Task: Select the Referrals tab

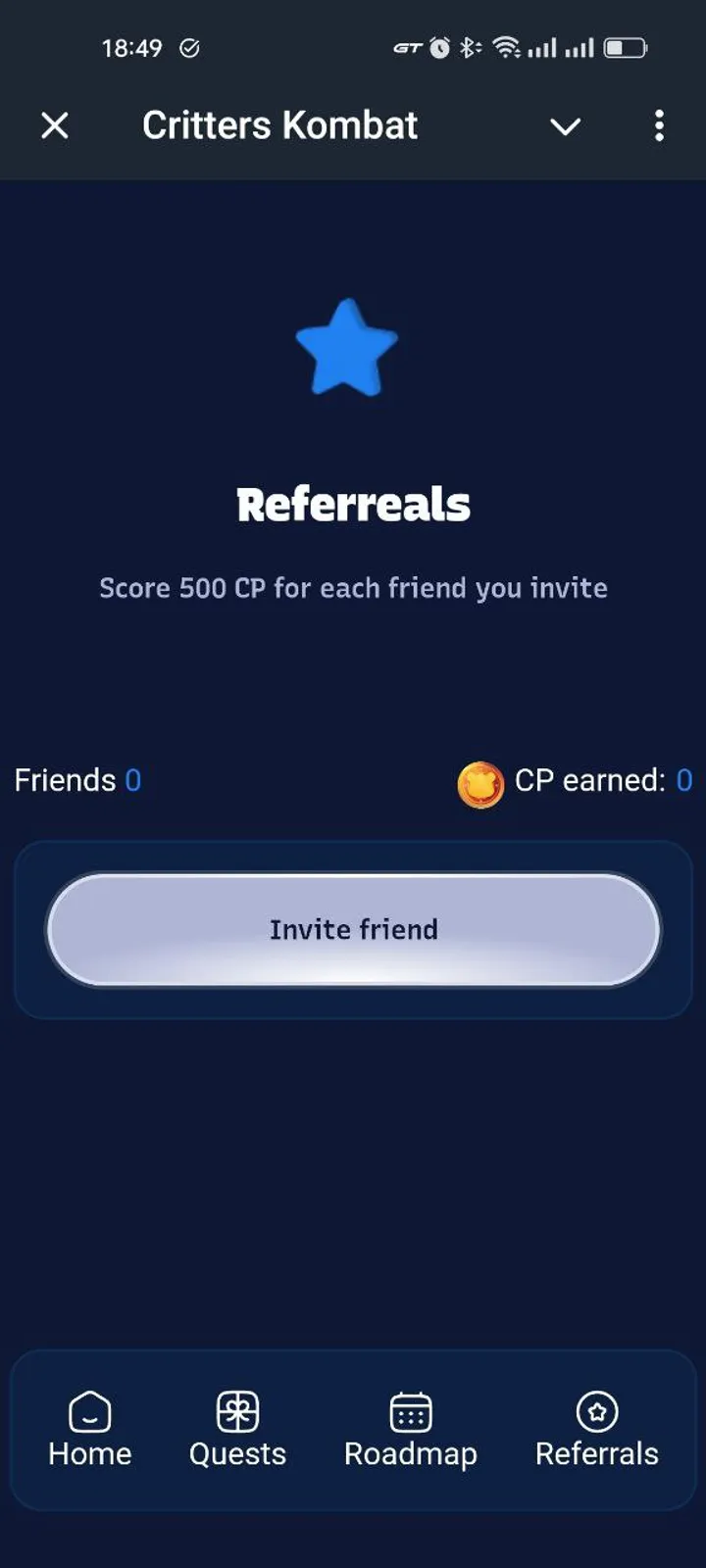Action: click(596, 1429)
